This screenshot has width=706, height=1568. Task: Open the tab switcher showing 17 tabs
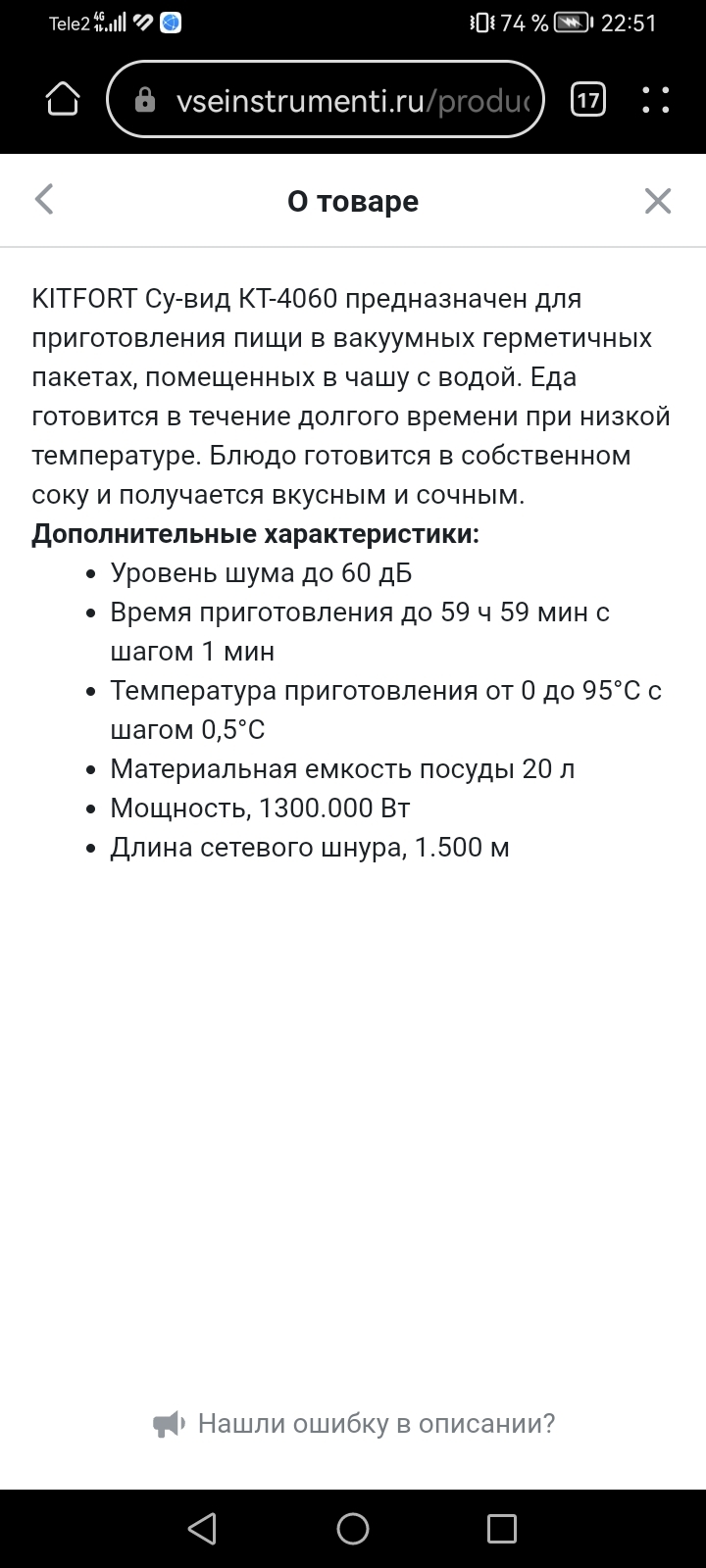[588, 99]
